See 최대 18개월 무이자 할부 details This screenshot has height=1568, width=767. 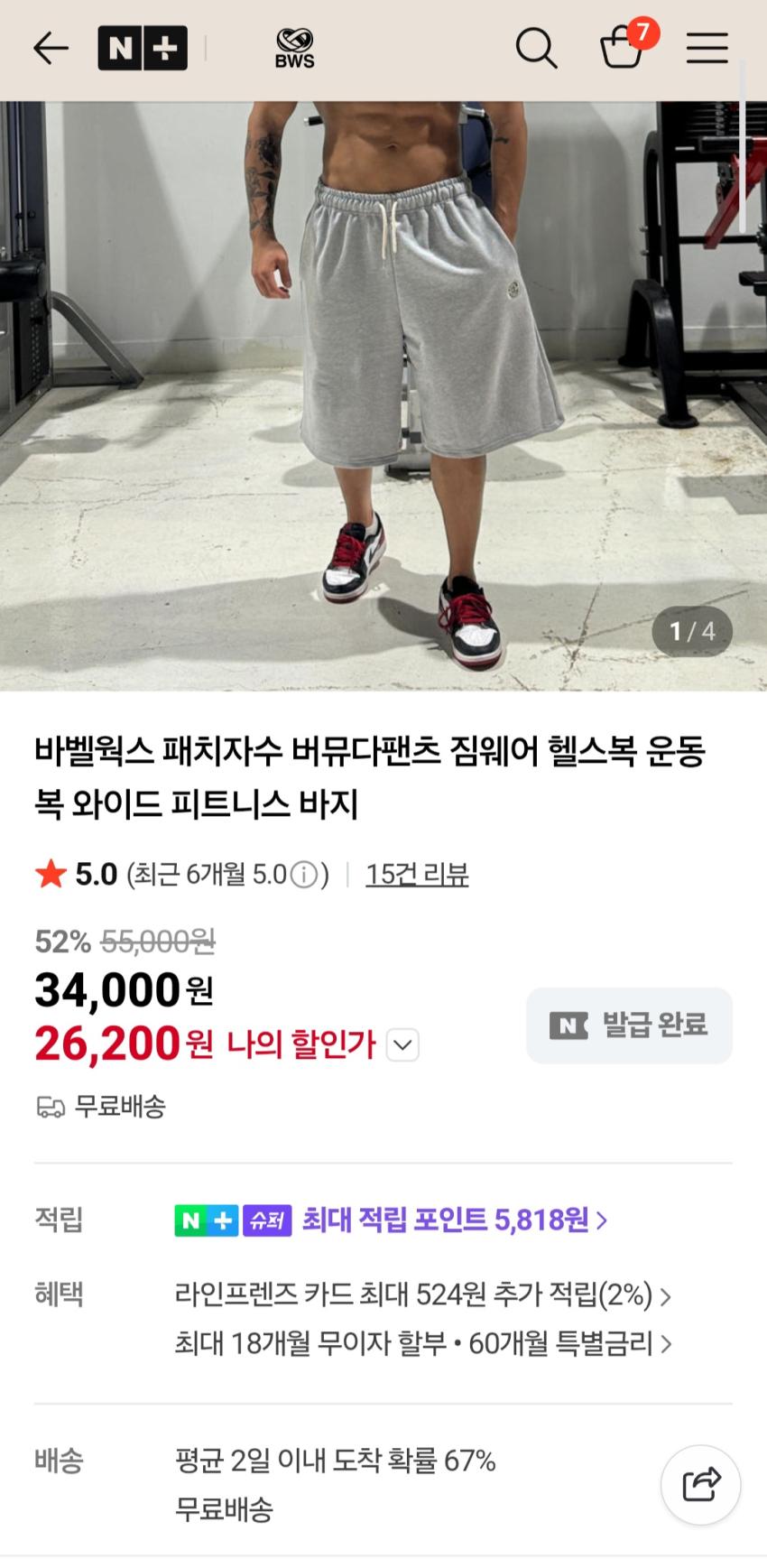tap(422, 1343)
